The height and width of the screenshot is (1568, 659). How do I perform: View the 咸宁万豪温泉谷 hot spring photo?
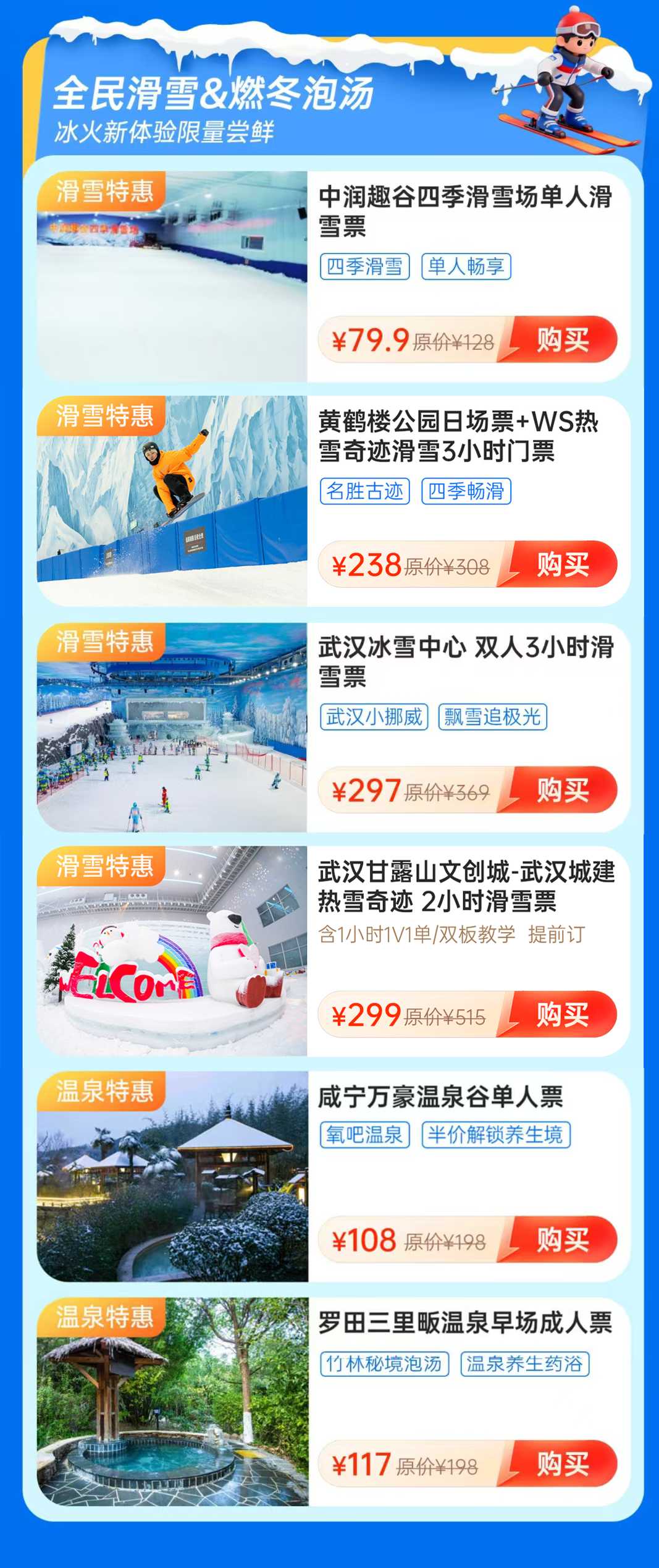coord(172,1176)
